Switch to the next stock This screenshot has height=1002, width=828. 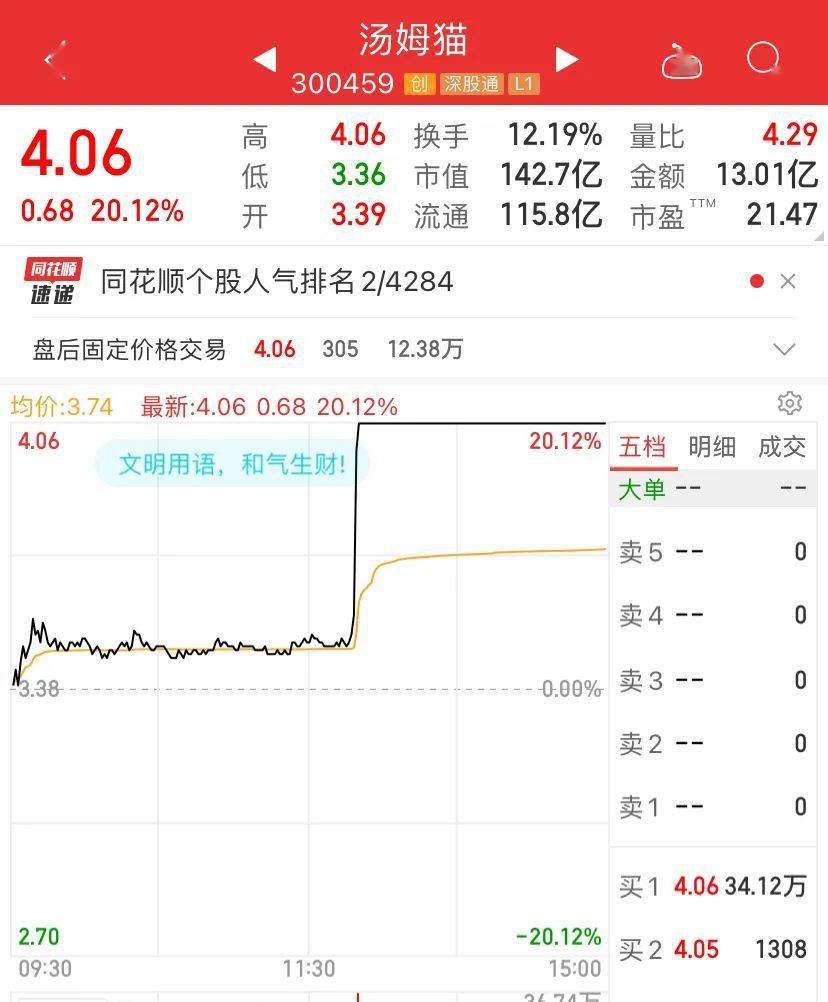567,60
